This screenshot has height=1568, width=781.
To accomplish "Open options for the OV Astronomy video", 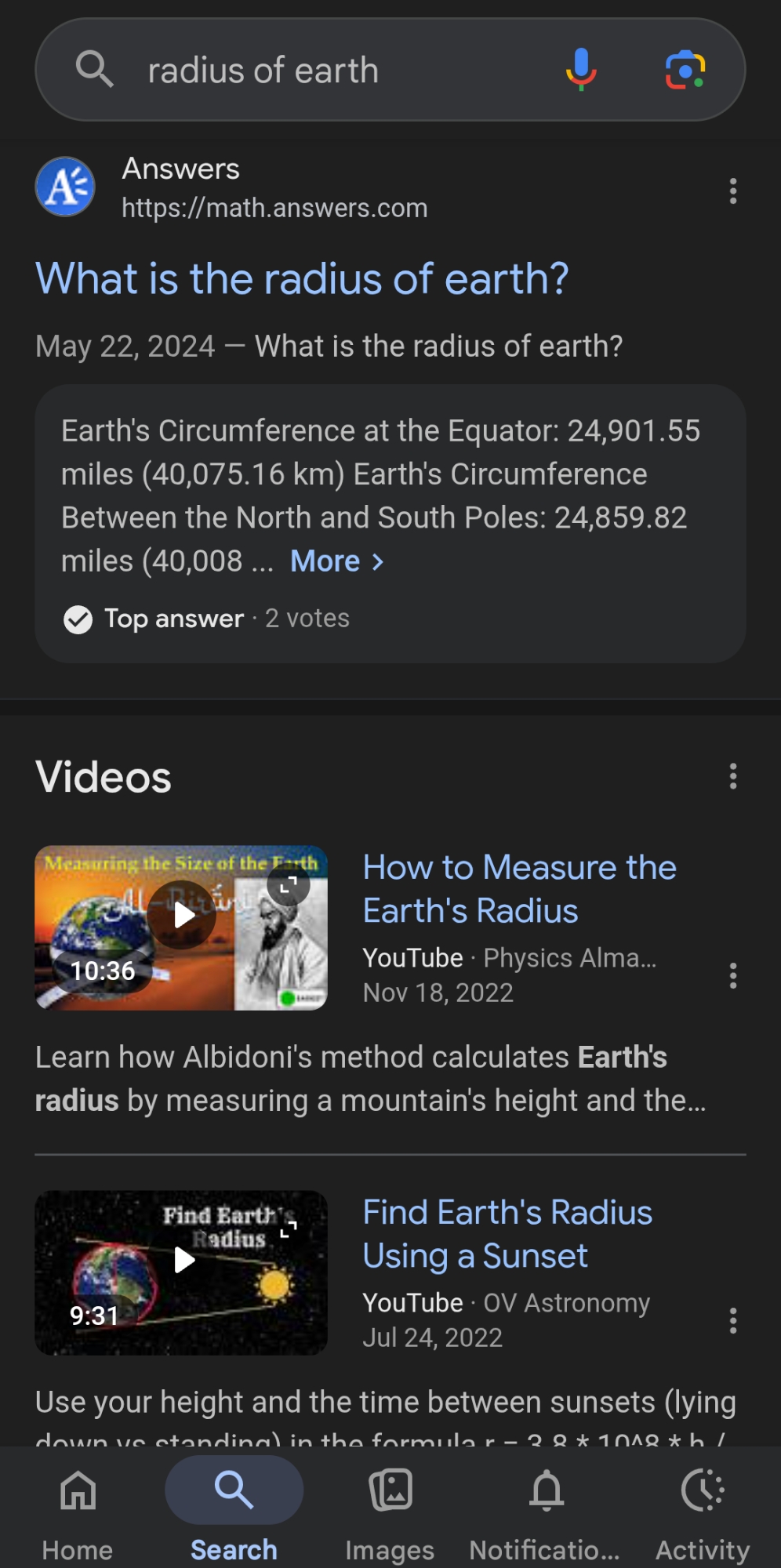I will pos(733,1320).
